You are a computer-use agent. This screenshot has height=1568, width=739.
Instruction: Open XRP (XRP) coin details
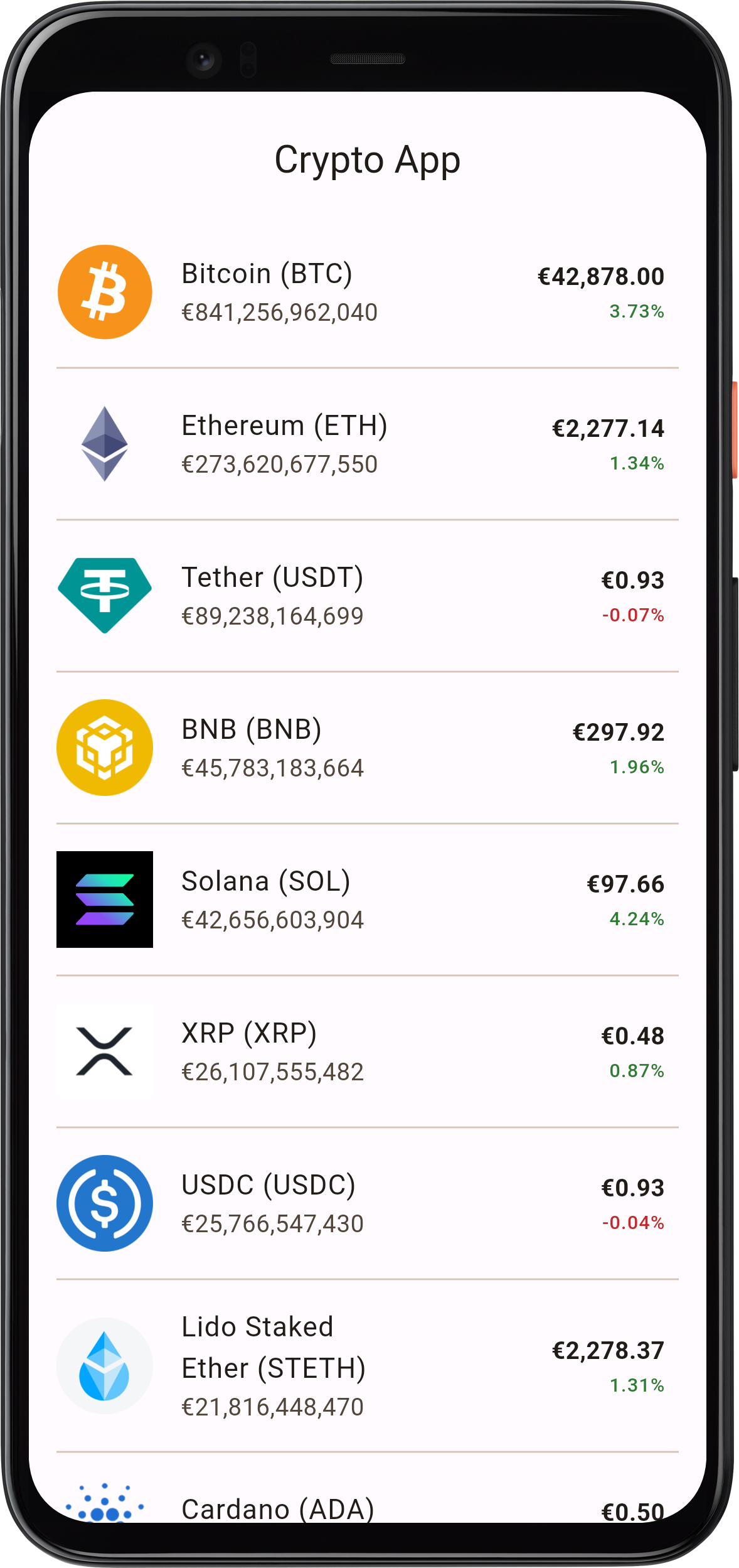[x=368, y=1052]
